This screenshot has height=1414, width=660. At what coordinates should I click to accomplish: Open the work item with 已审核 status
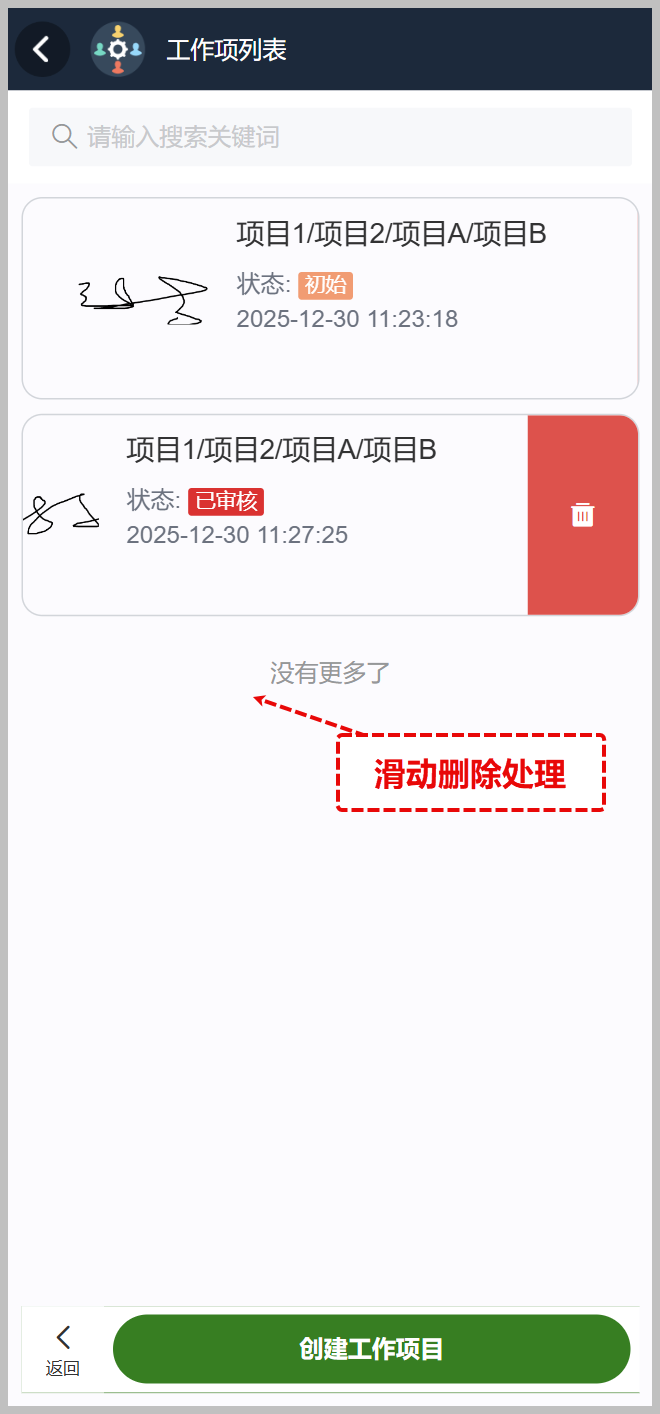275,514
